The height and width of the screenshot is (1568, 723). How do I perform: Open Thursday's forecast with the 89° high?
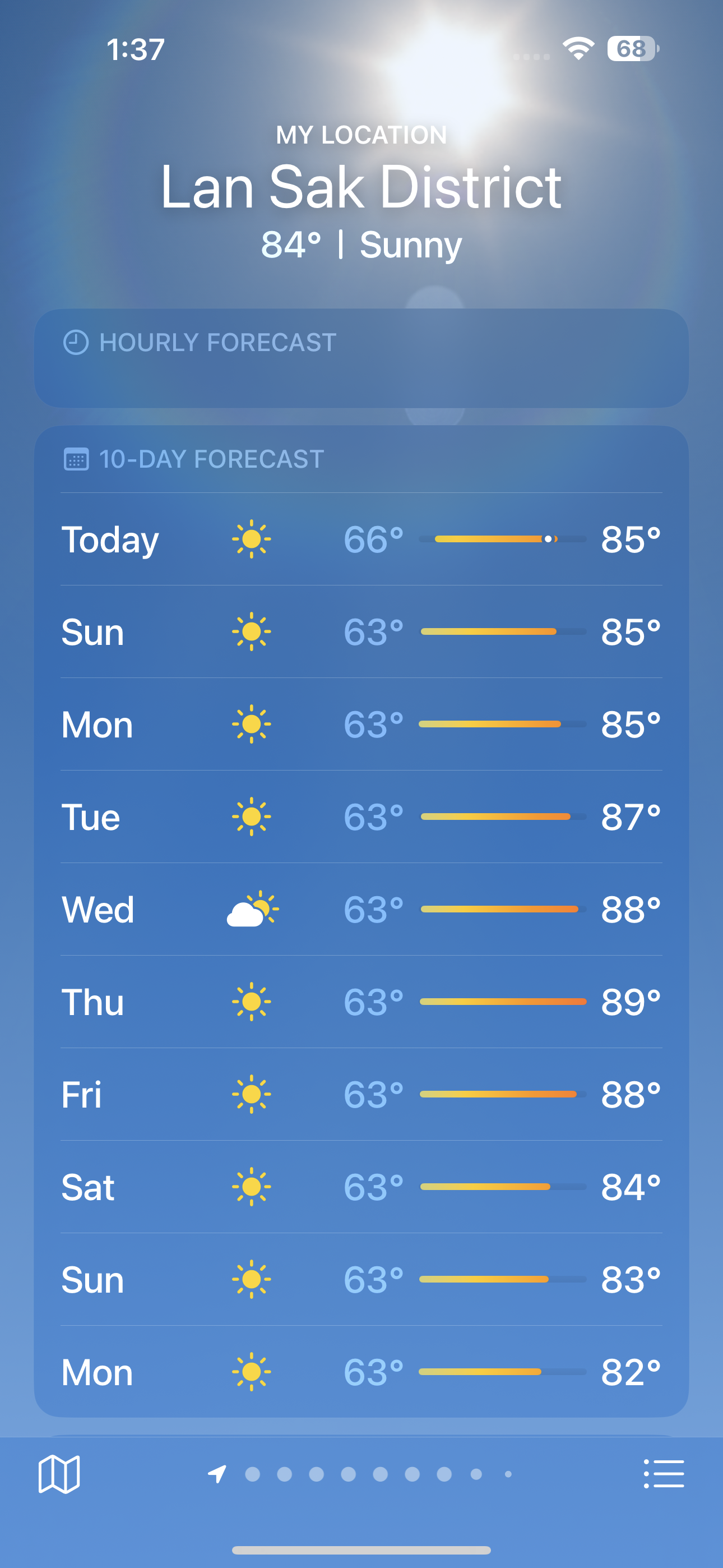361,1002
